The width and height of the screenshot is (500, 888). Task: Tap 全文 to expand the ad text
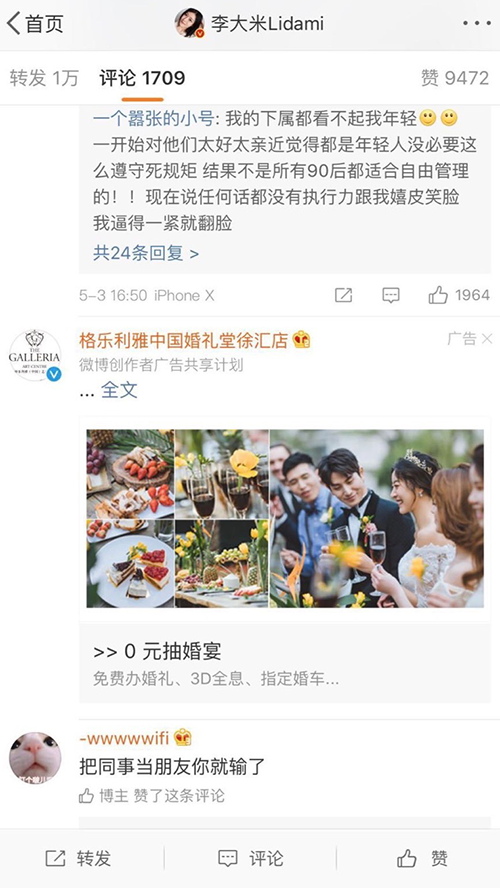point(119,390)
